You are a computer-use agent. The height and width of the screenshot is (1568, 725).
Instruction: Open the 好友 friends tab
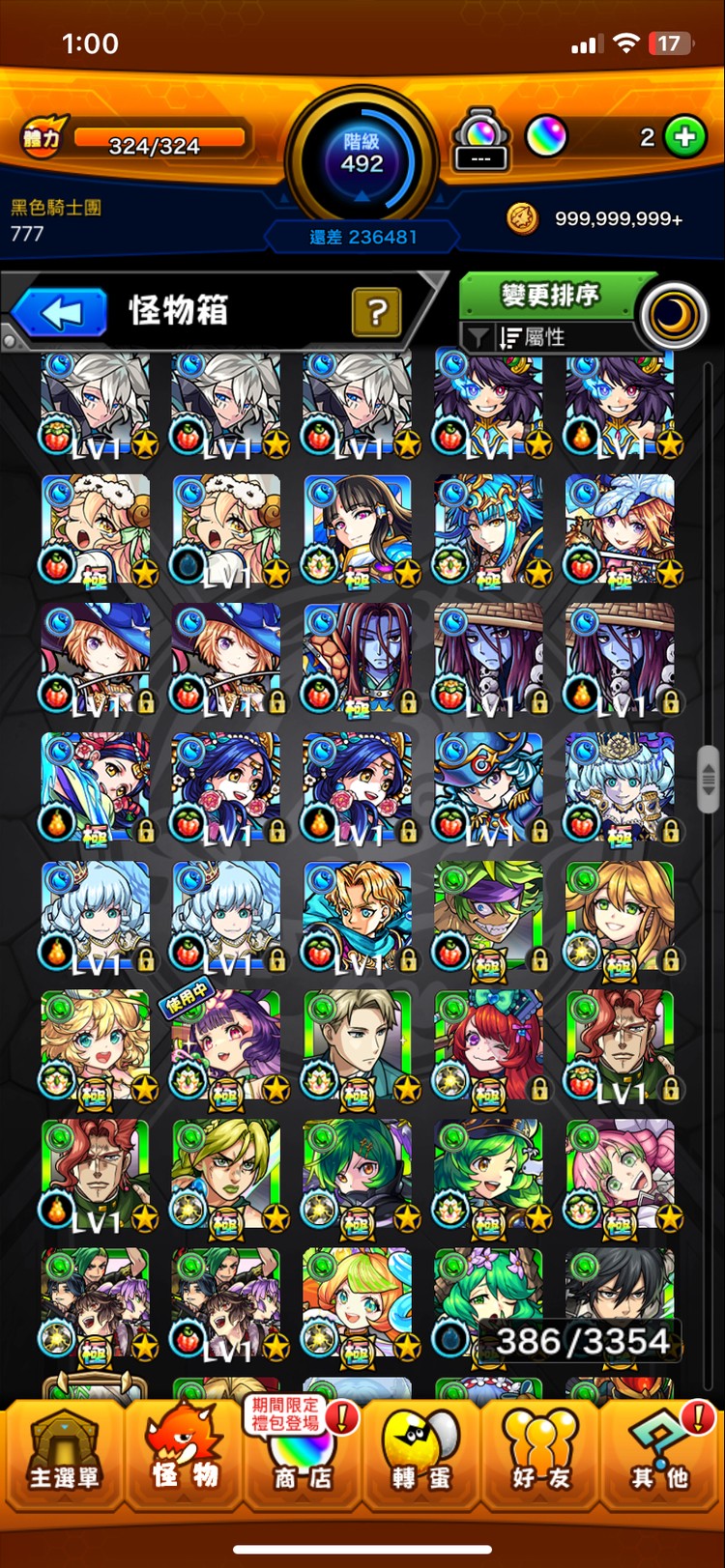point(541,1452)
